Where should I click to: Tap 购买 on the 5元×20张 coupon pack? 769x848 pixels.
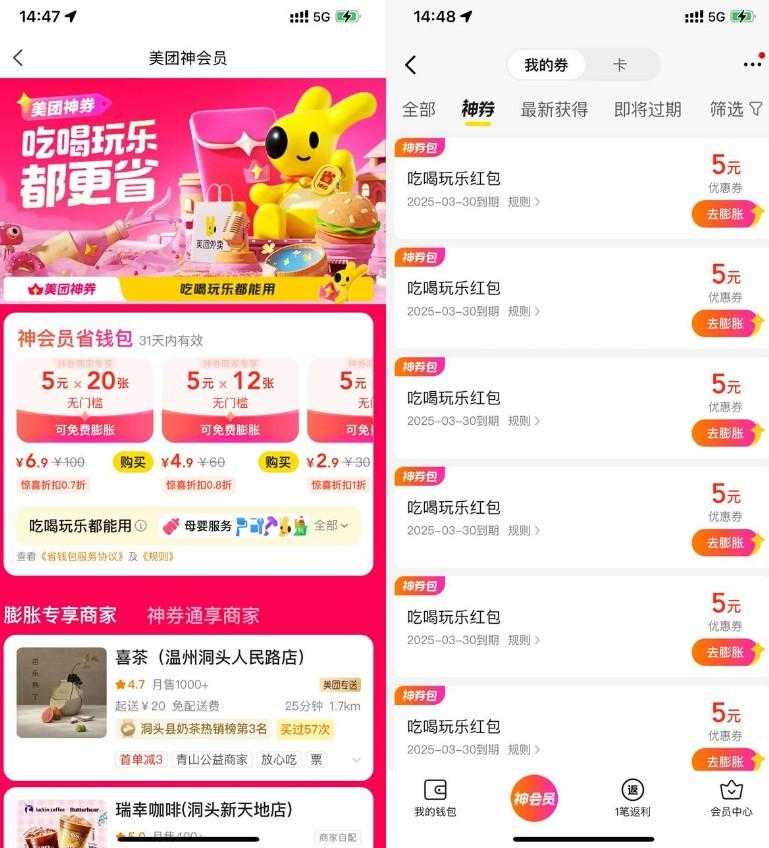(131, 463)
